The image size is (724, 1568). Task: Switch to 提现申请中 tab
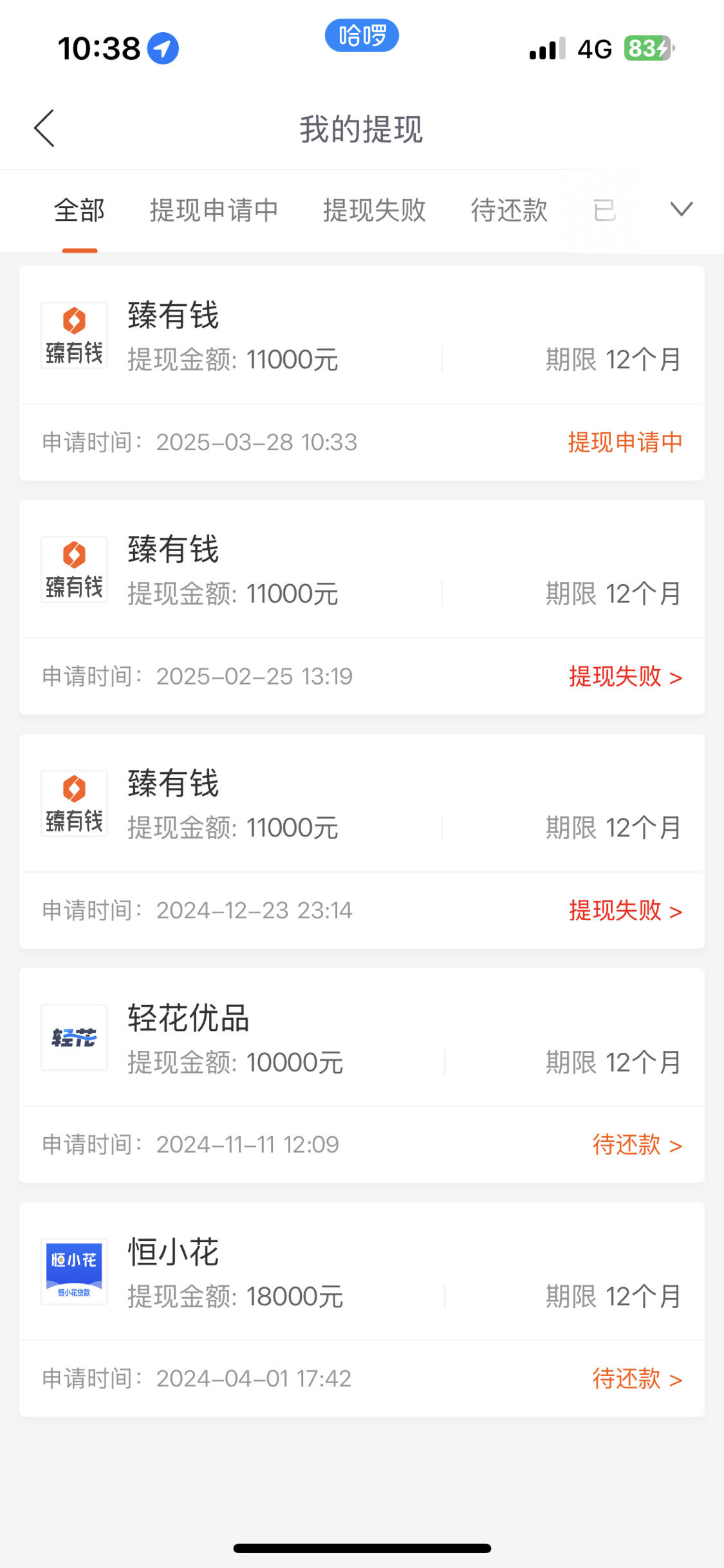point(214,211)
